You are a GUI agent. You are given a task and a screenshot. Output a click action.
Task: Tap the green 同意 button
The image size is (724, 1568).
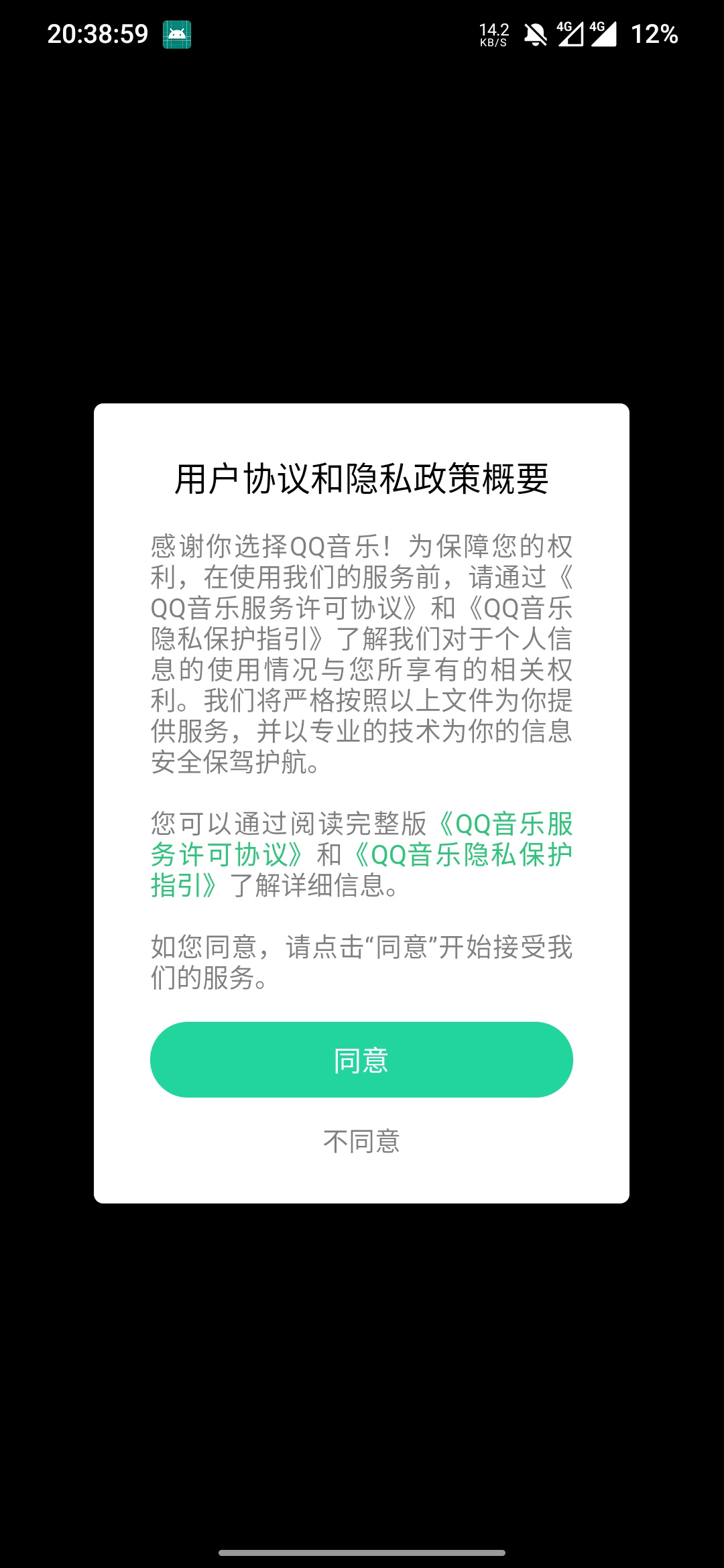coord(361,1059)
